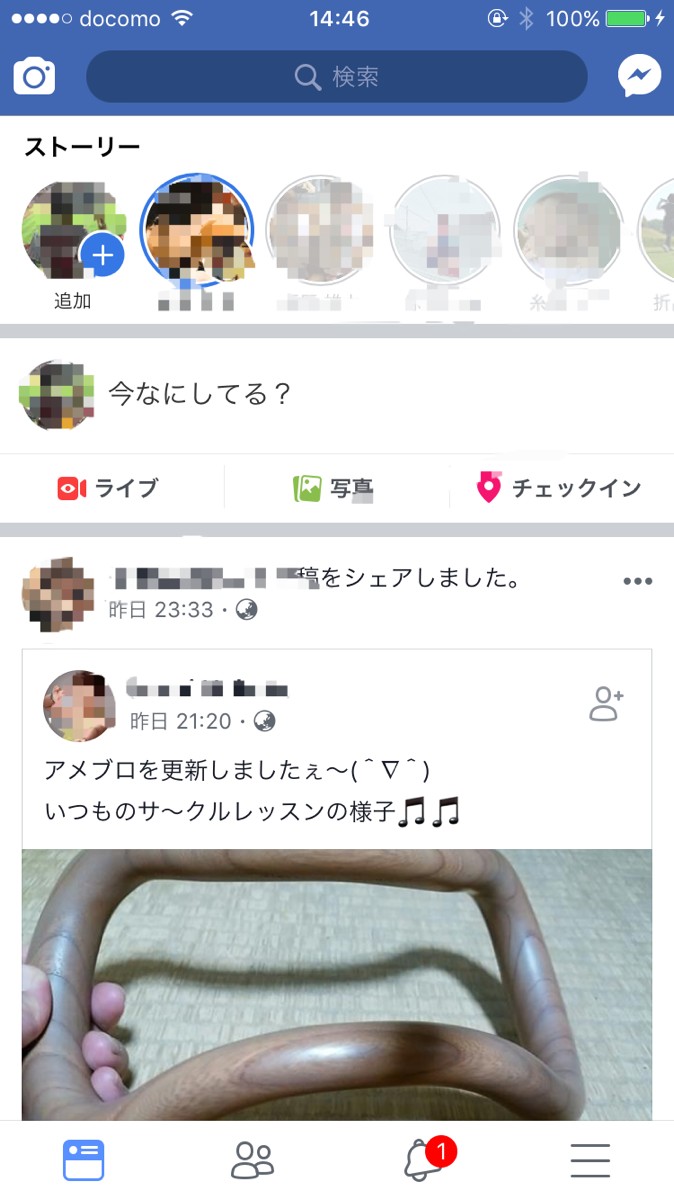The image size is (674, 1200).
Task: Start a post in 今なにしてる？
Action: [x=200, y=394]
